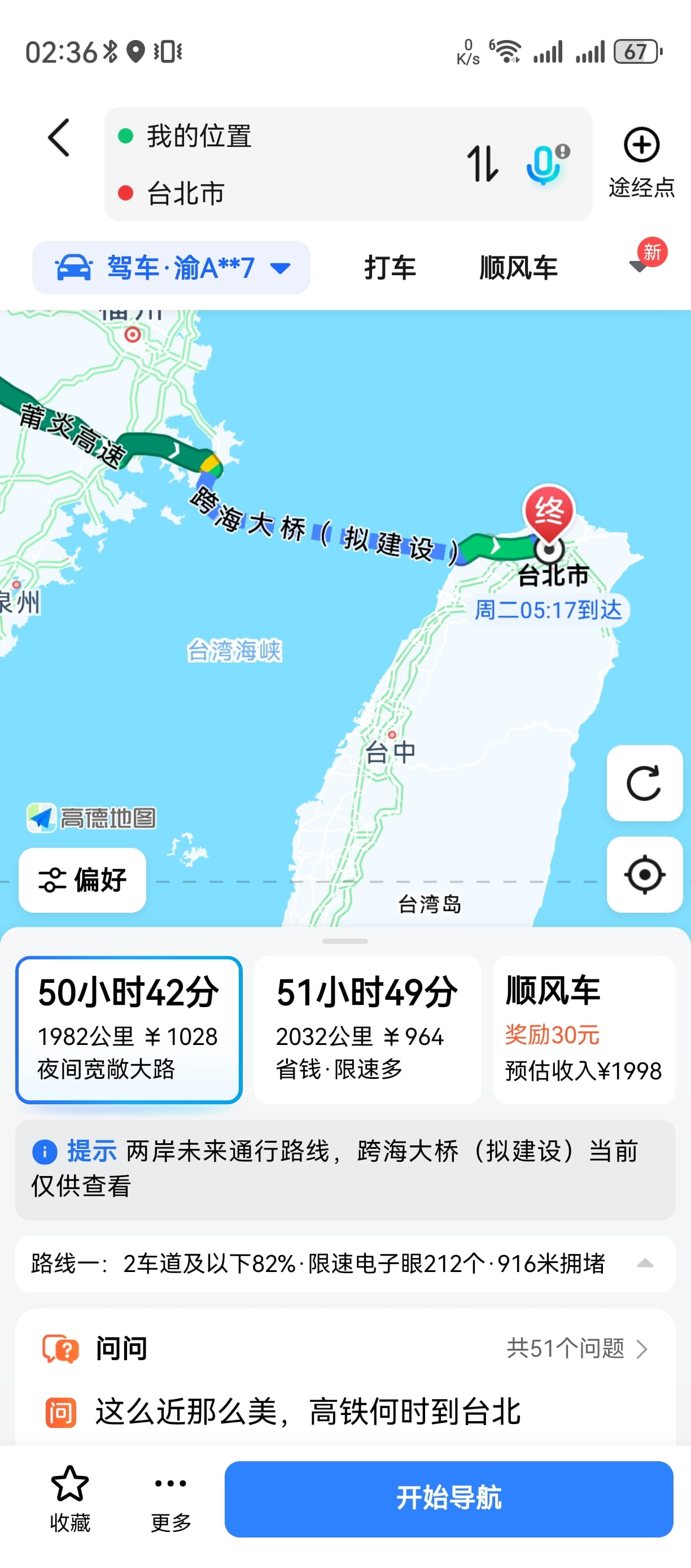Go back using the top-left arrow
The image size is (691, 1568).
[x=59, y=138]
